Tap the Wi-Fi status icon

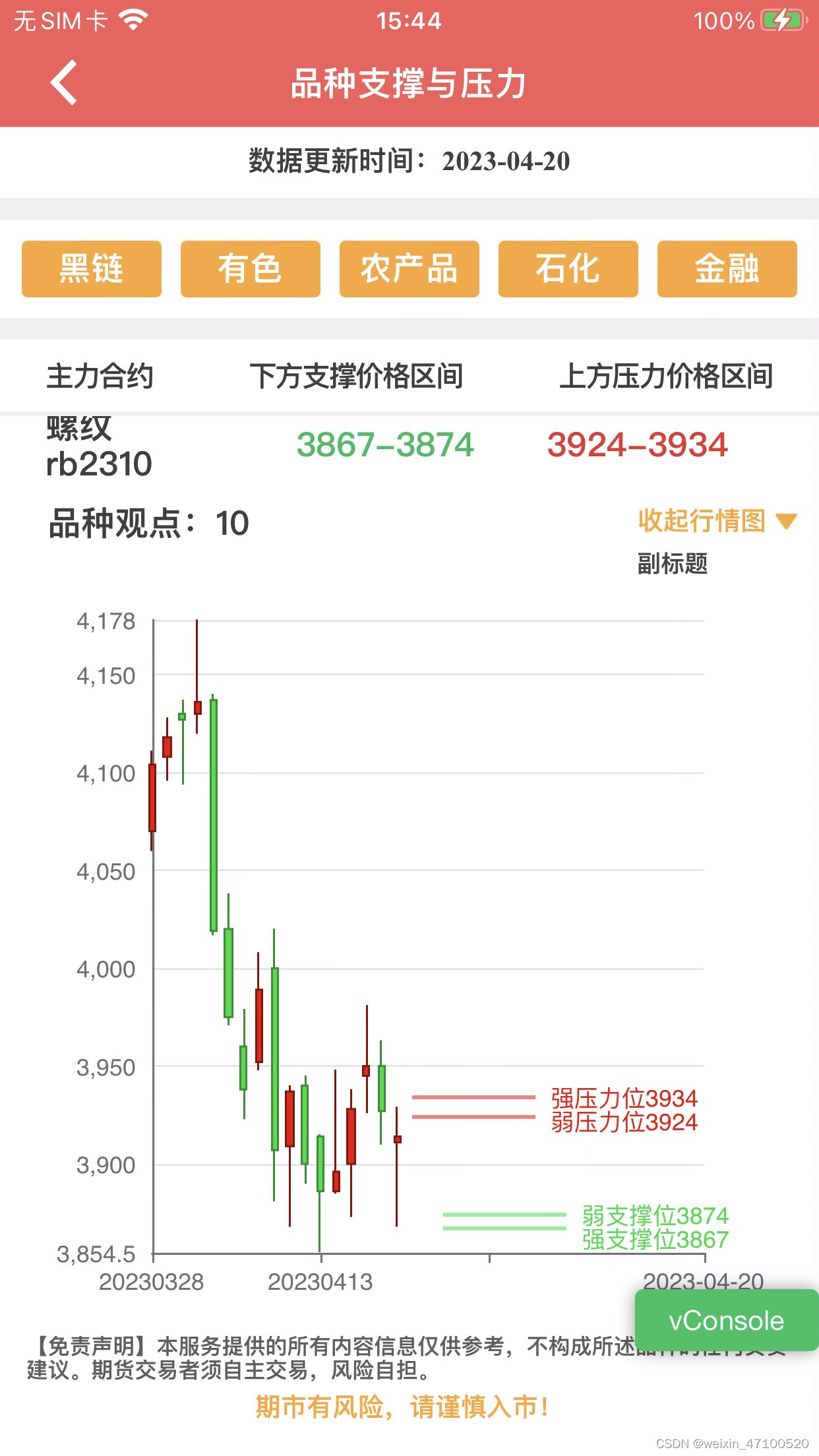point(132,20)
